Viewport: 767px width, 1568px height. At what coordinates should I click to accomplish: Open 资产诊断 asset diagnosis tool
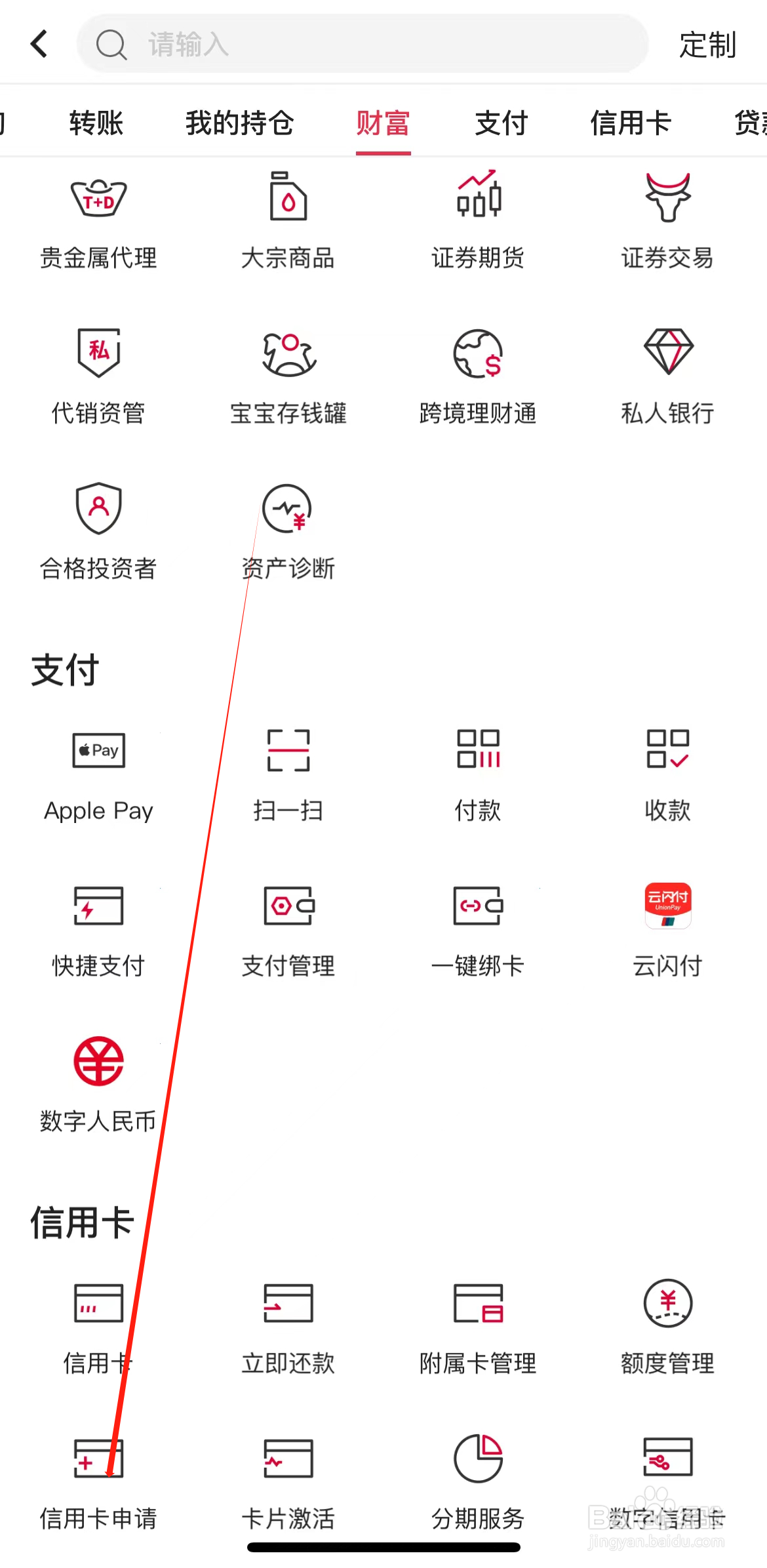coord(288,531)
